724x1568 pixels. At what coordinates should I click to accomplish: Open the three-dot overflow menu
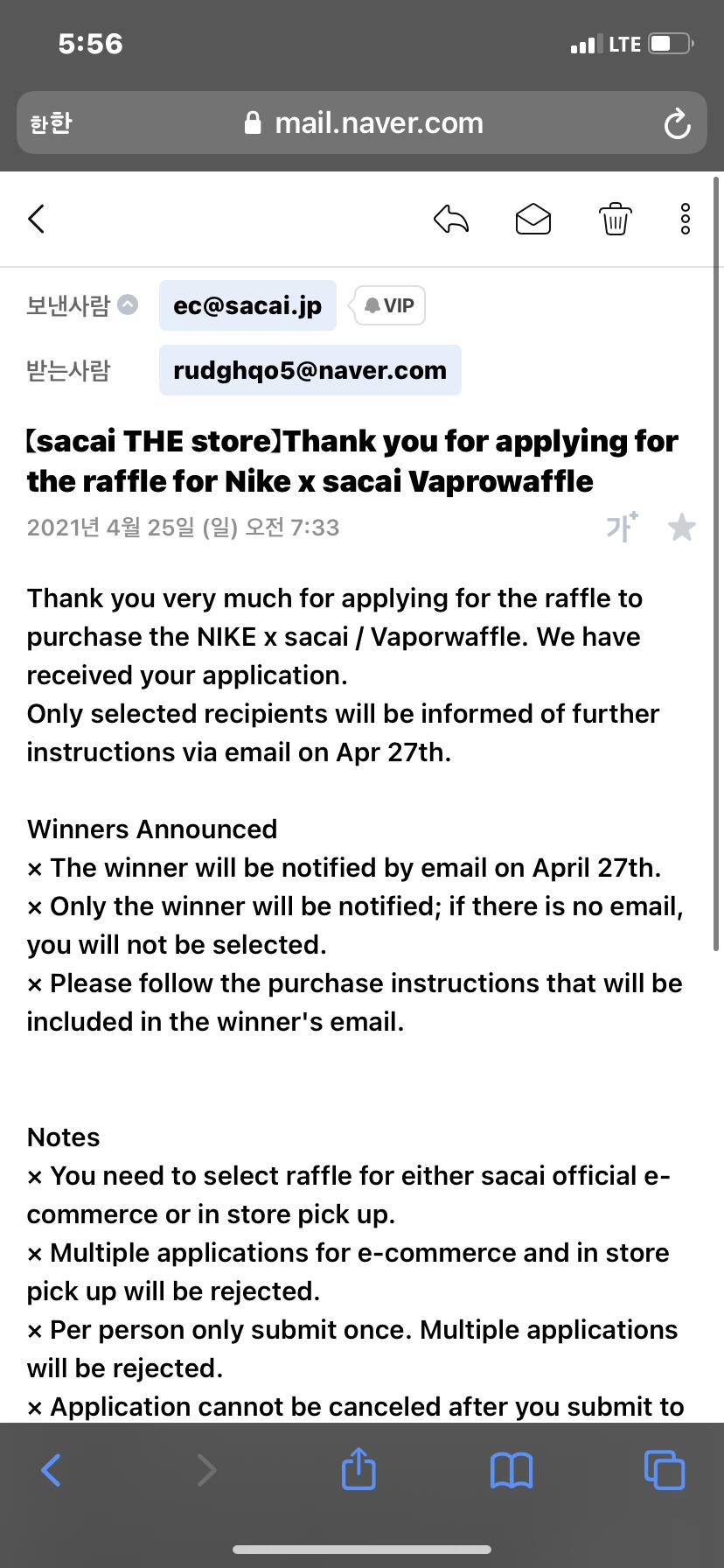click(x=686, y=219)
